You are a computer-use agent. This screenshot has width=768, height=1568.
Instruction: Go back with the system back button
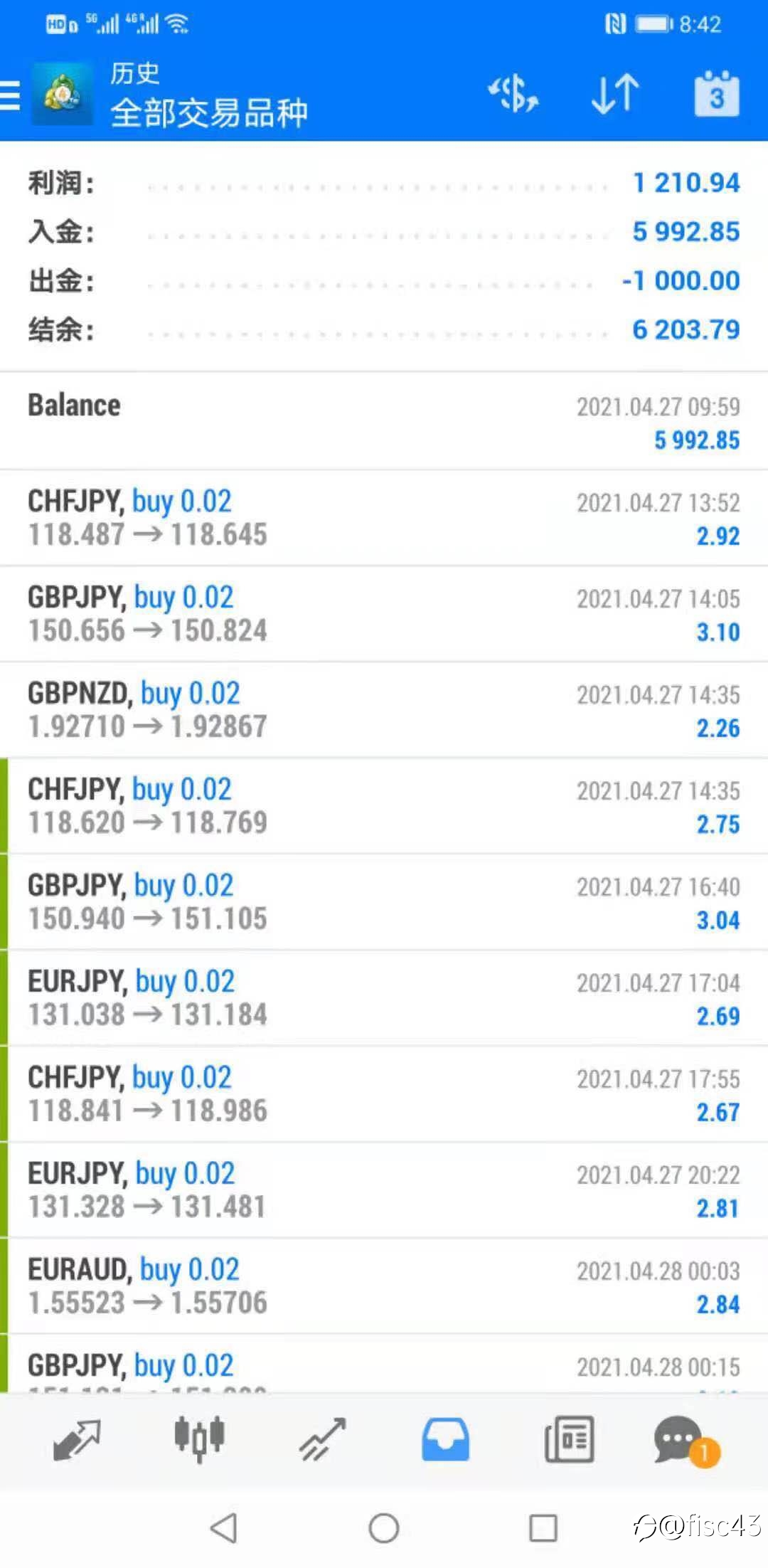224,1527
